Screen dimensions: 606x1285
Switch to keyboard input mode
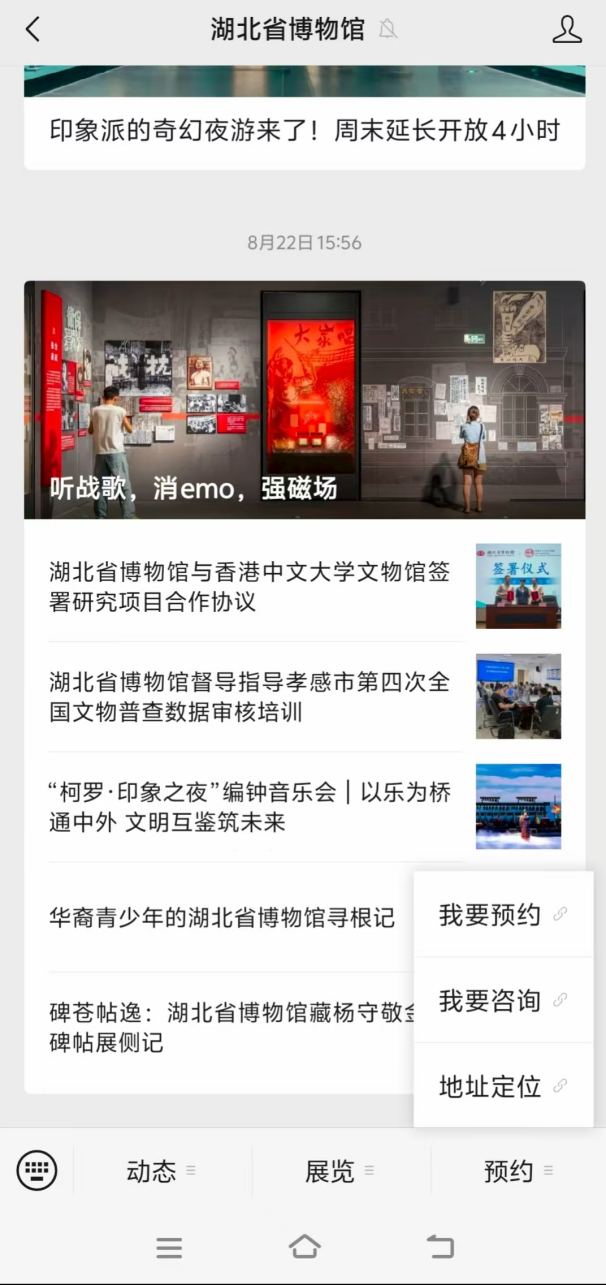37,1170
